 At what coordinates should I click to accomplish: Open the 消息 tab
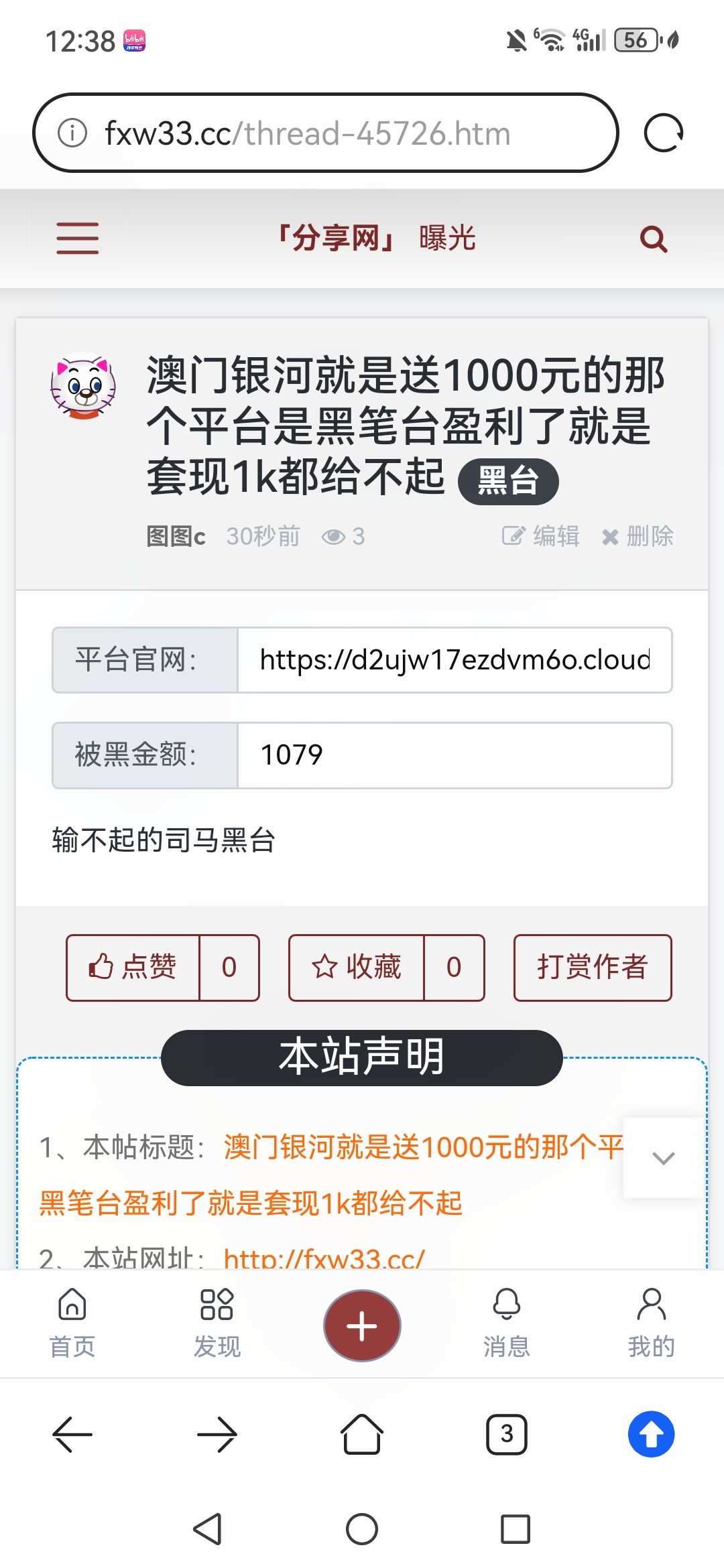coord(507,1323)
